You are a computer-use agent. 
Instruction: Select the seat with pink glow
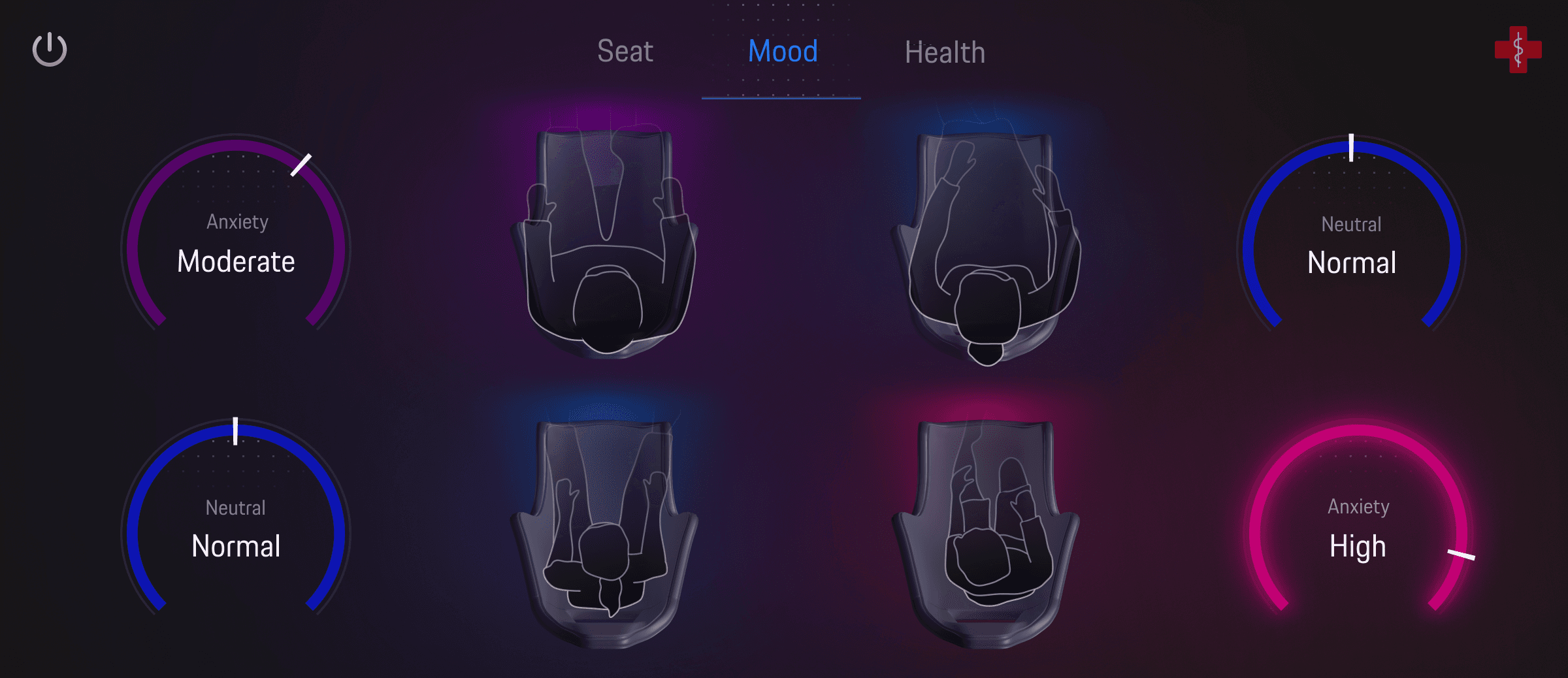pos(987,532)
